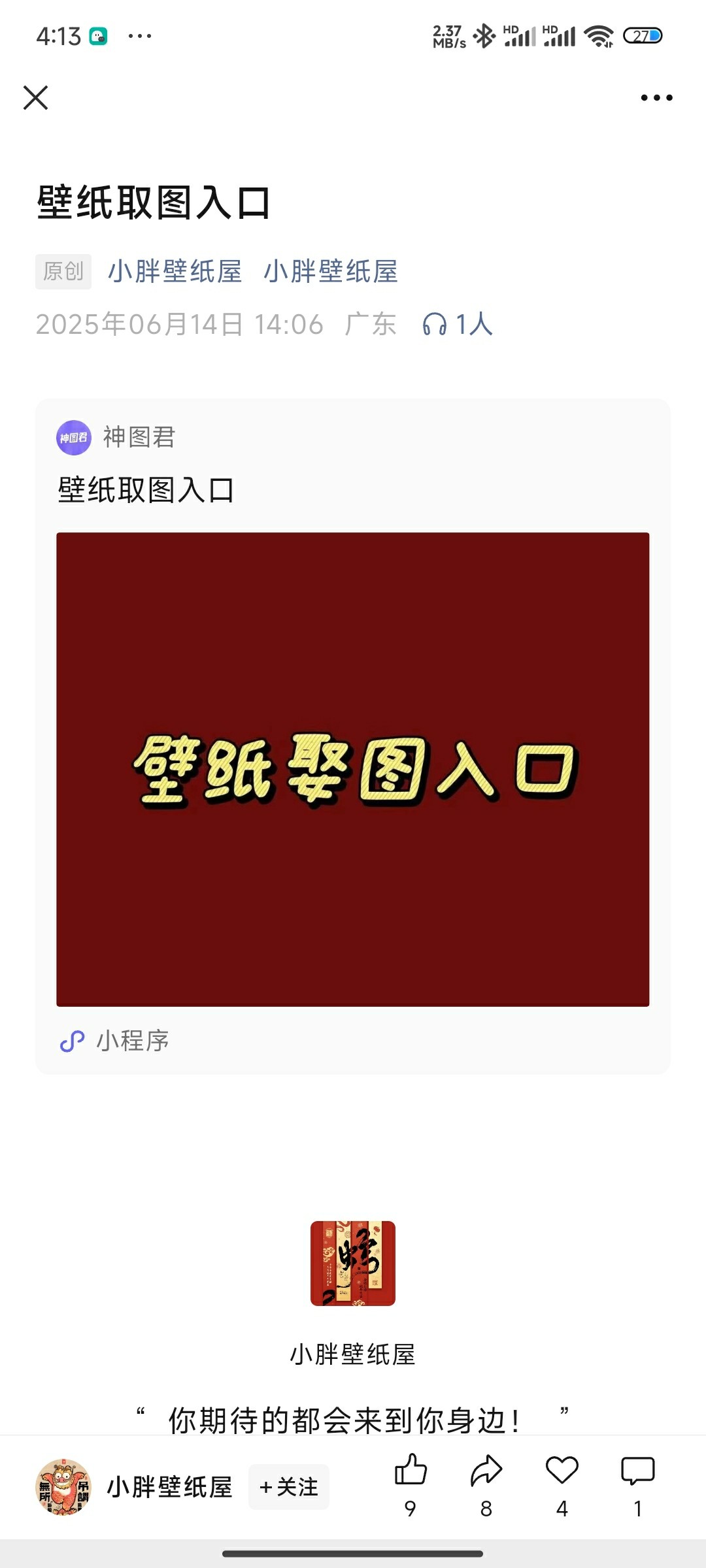Open 小胖壁纸屋 avatar in the bottom bar
Viewport: 706px width, 1568px height.
click(x=63, y=1487)
